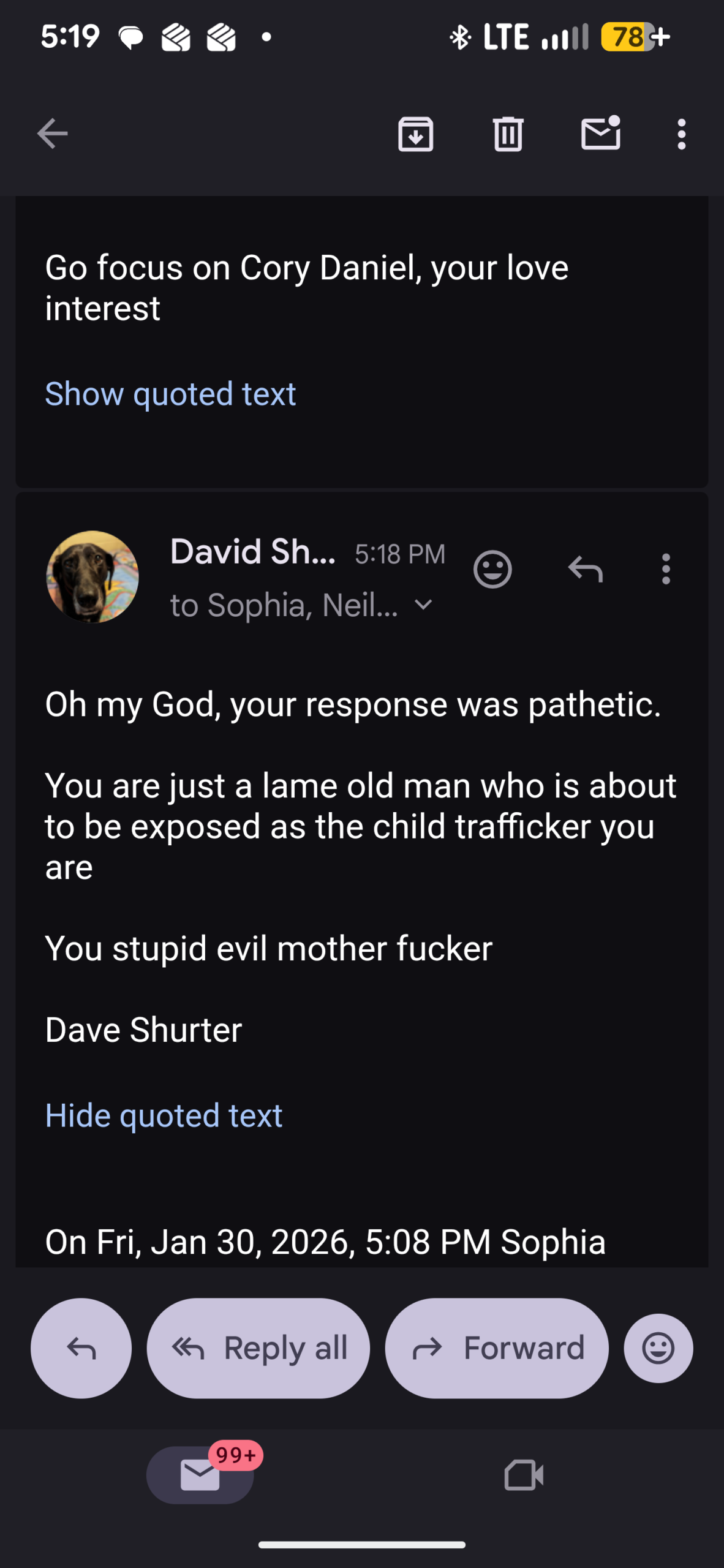The height and width of the screenshot is (1568, 724).
Task: Show quoted text in the first message
Action: point(170,394)
